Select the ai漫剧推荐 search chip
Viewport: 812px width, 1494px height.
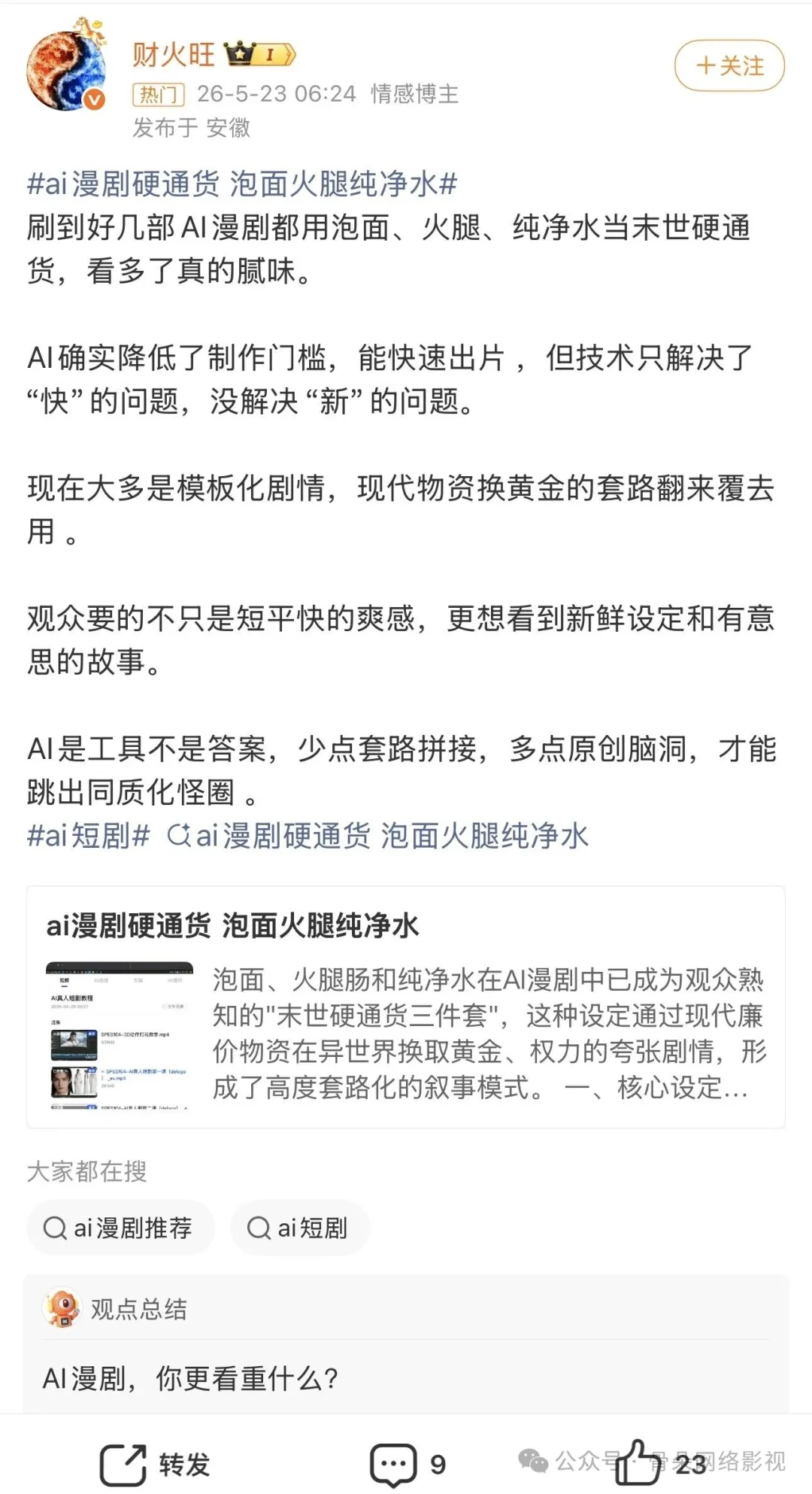[120, 1228]
